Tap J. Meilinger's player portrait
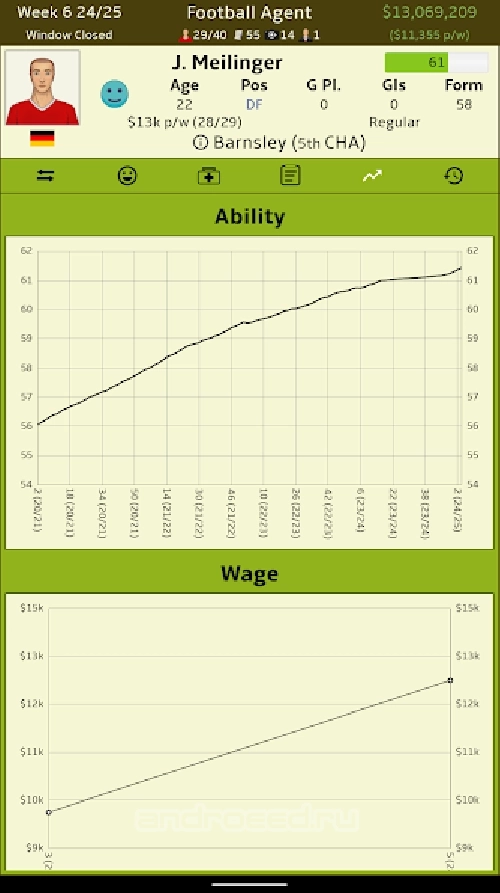The image size is (500, 893). tap(42, 88)
